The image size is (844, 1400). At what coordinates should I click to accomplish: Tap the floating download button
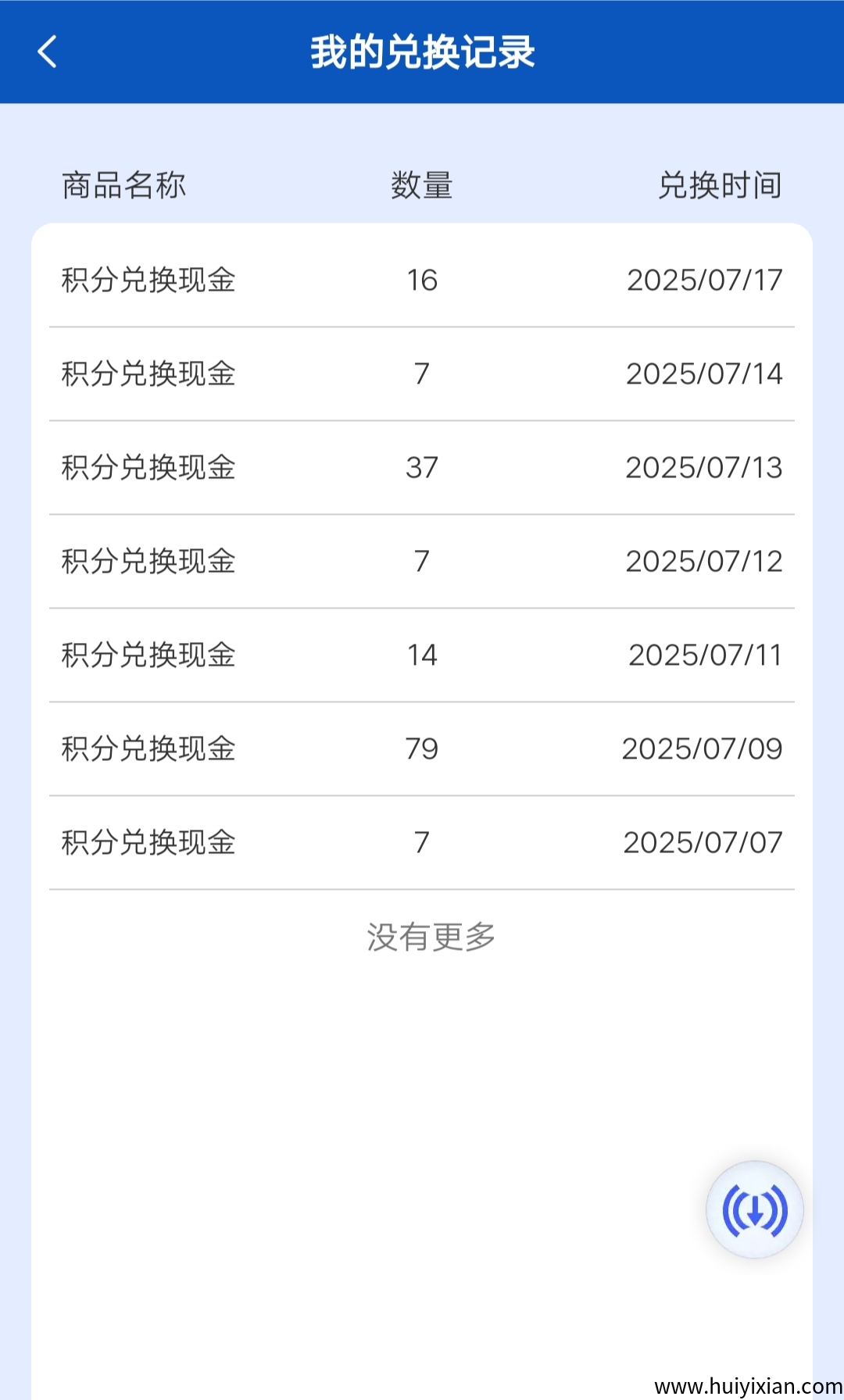coord(754,1210)
